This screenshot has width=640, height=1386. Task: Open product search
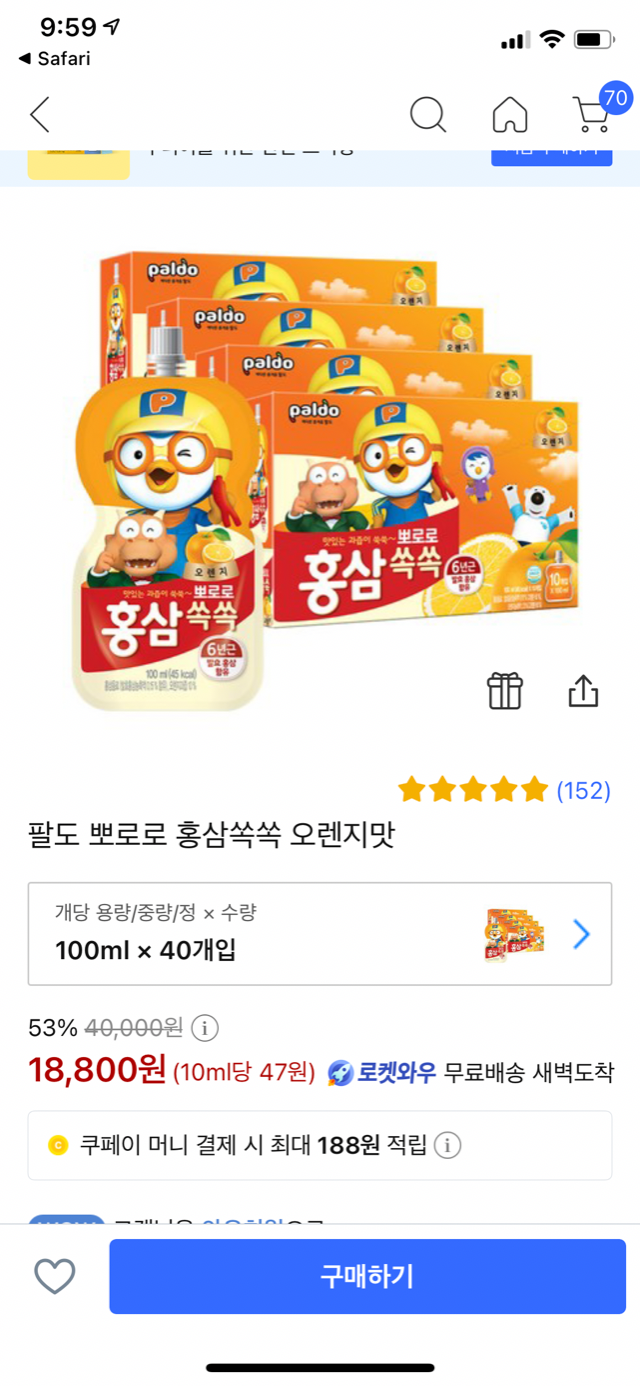428,115
